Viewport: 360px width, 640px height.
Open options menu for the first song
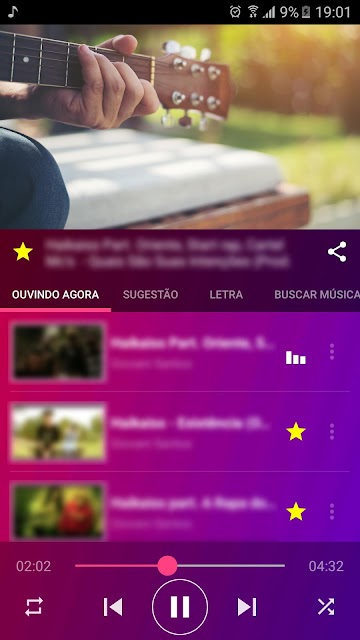pos(332,351)
